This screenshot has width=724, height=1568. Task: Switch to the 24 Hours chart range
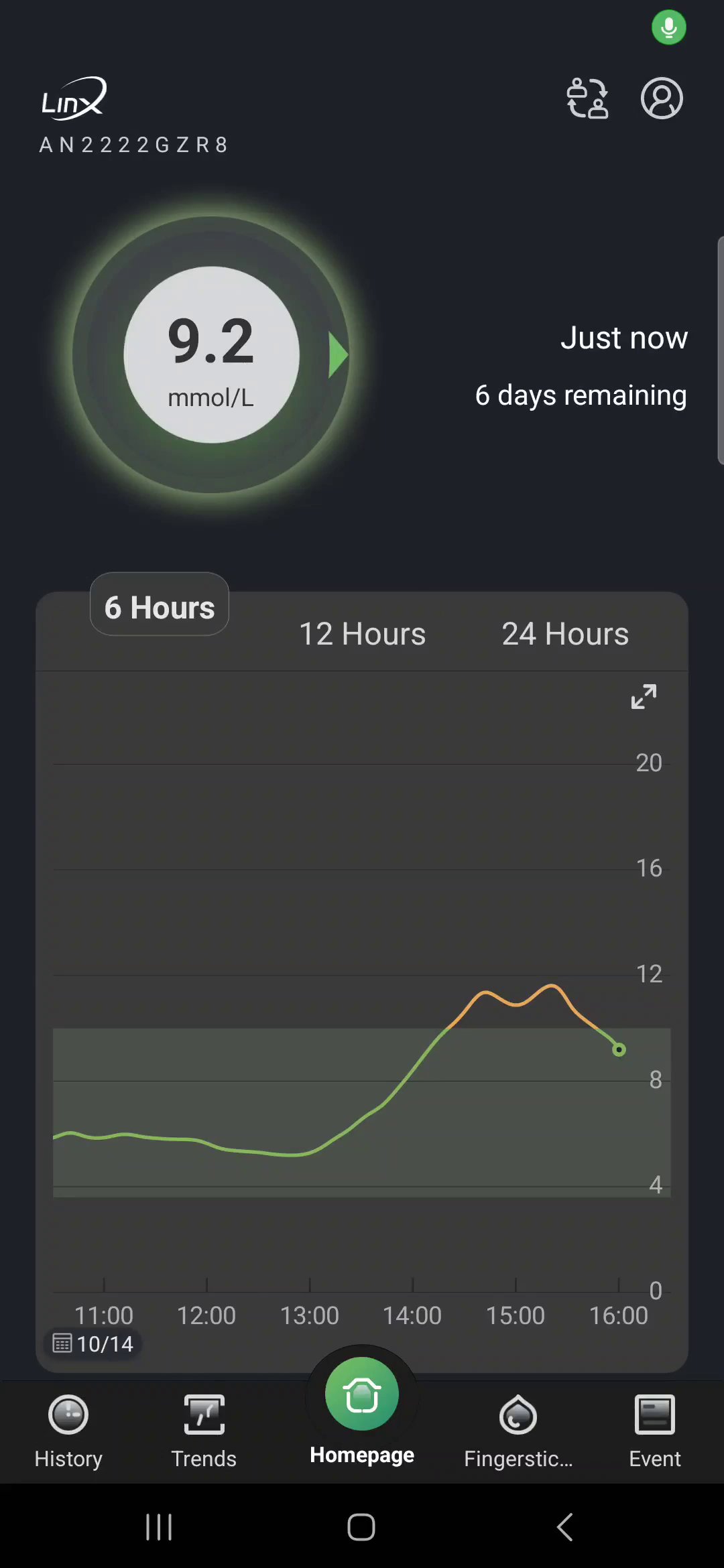565,634
